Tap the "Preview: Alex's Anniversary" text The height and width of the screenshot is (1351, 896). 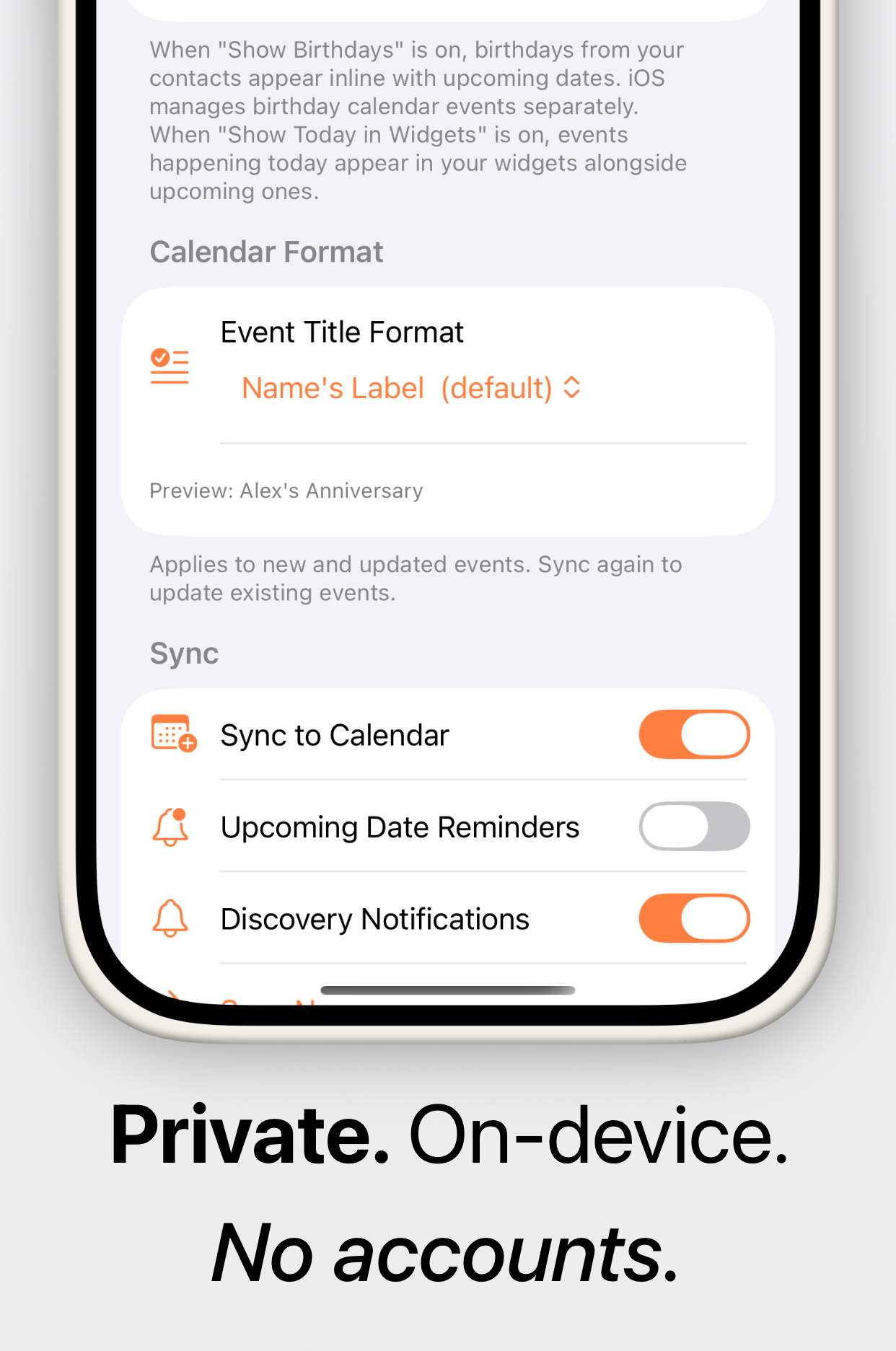[286, 490]
